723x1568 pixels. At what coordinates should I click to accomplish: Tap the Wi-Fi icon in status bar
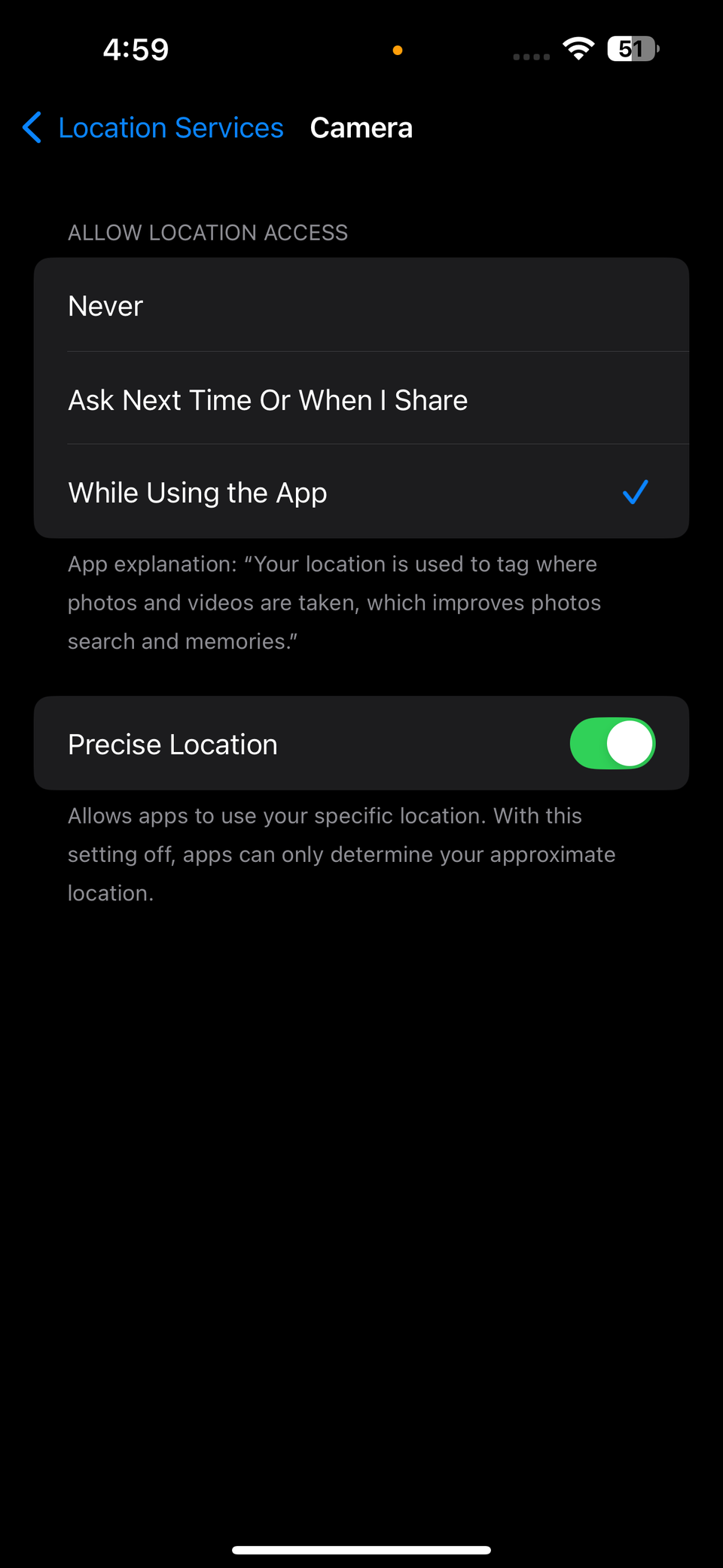tap(578, 48)
